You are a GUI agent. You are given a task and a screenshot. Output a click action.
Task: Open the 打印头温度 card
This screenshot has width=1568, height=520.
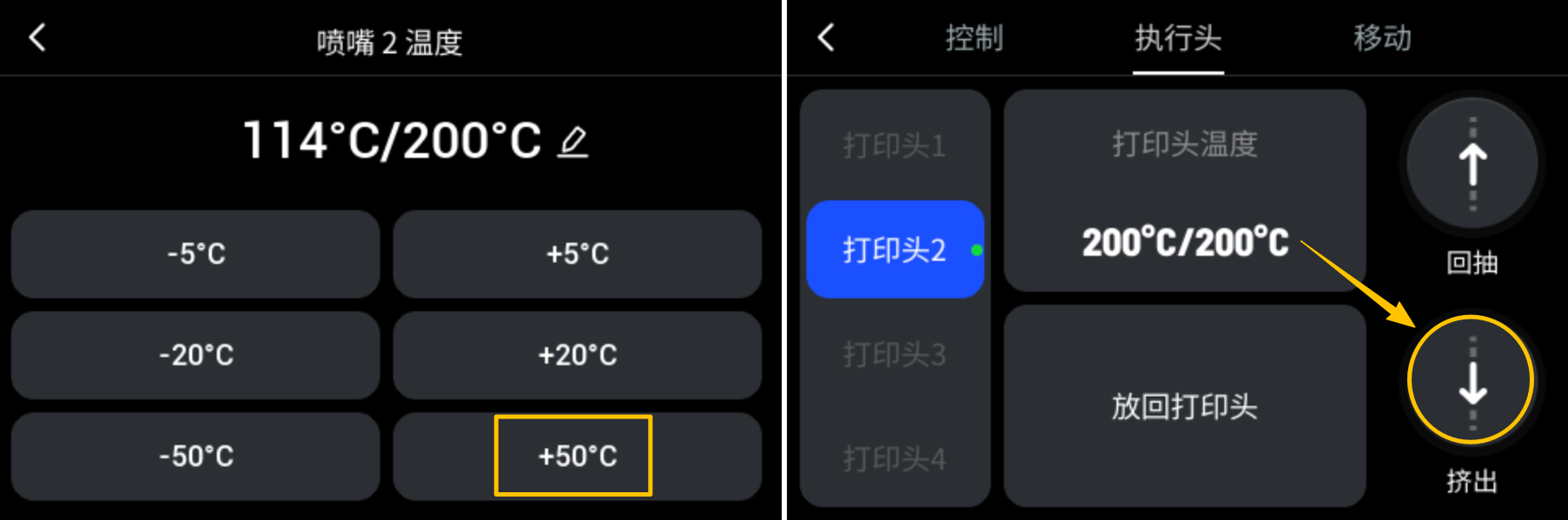(x=1185, y=191)
